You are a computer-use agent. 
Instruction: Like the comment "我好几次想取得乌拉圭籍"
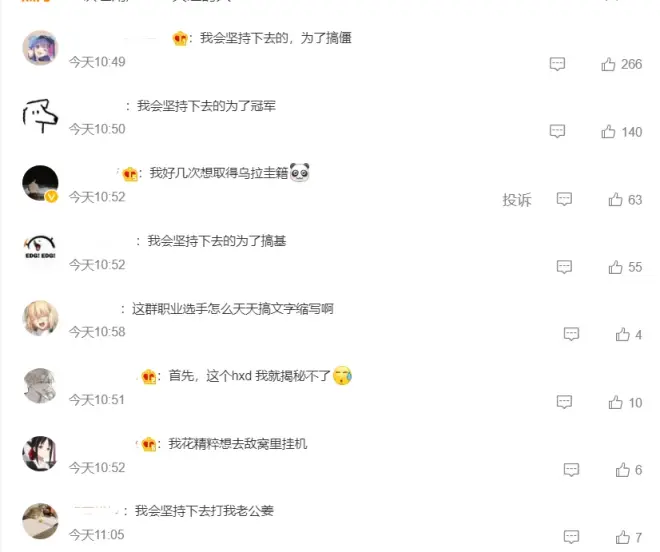pos(615,200)
